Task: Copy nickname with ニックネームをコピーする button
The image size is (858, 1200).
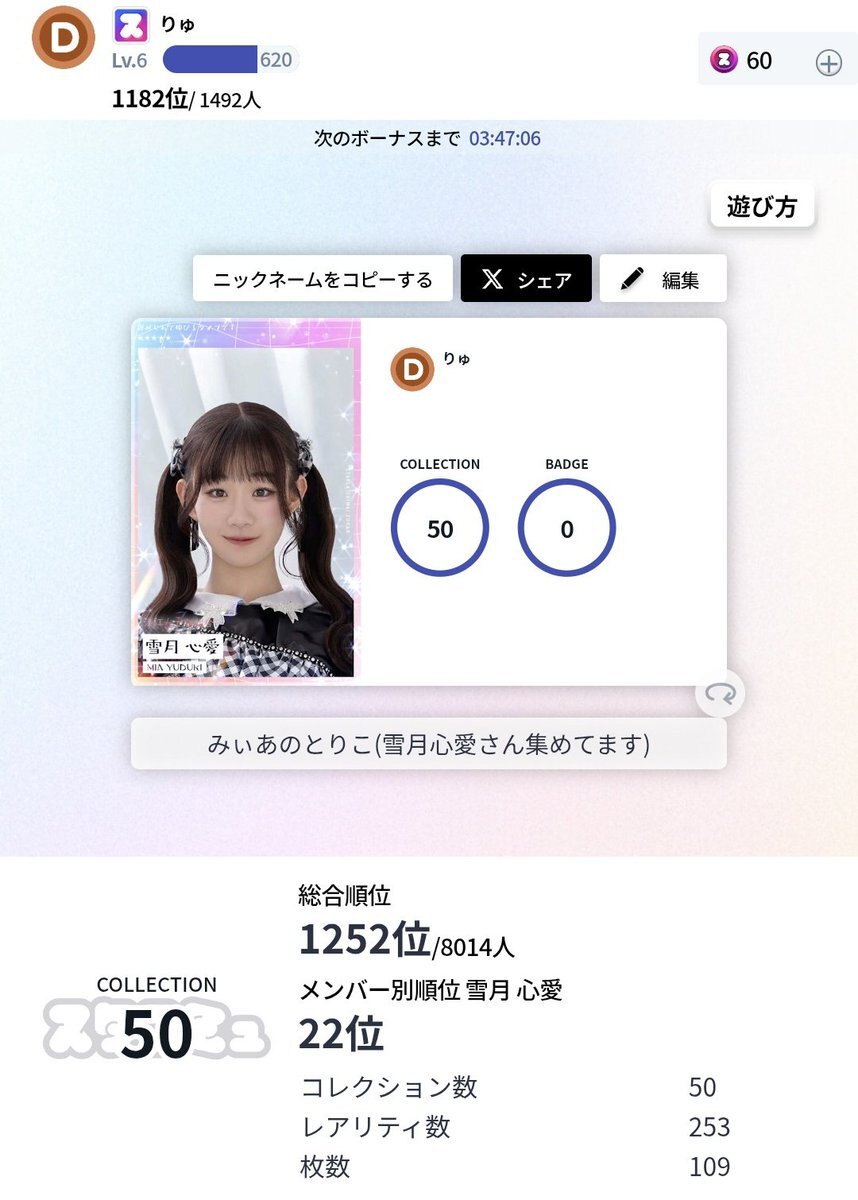Action: pos(323,279)
